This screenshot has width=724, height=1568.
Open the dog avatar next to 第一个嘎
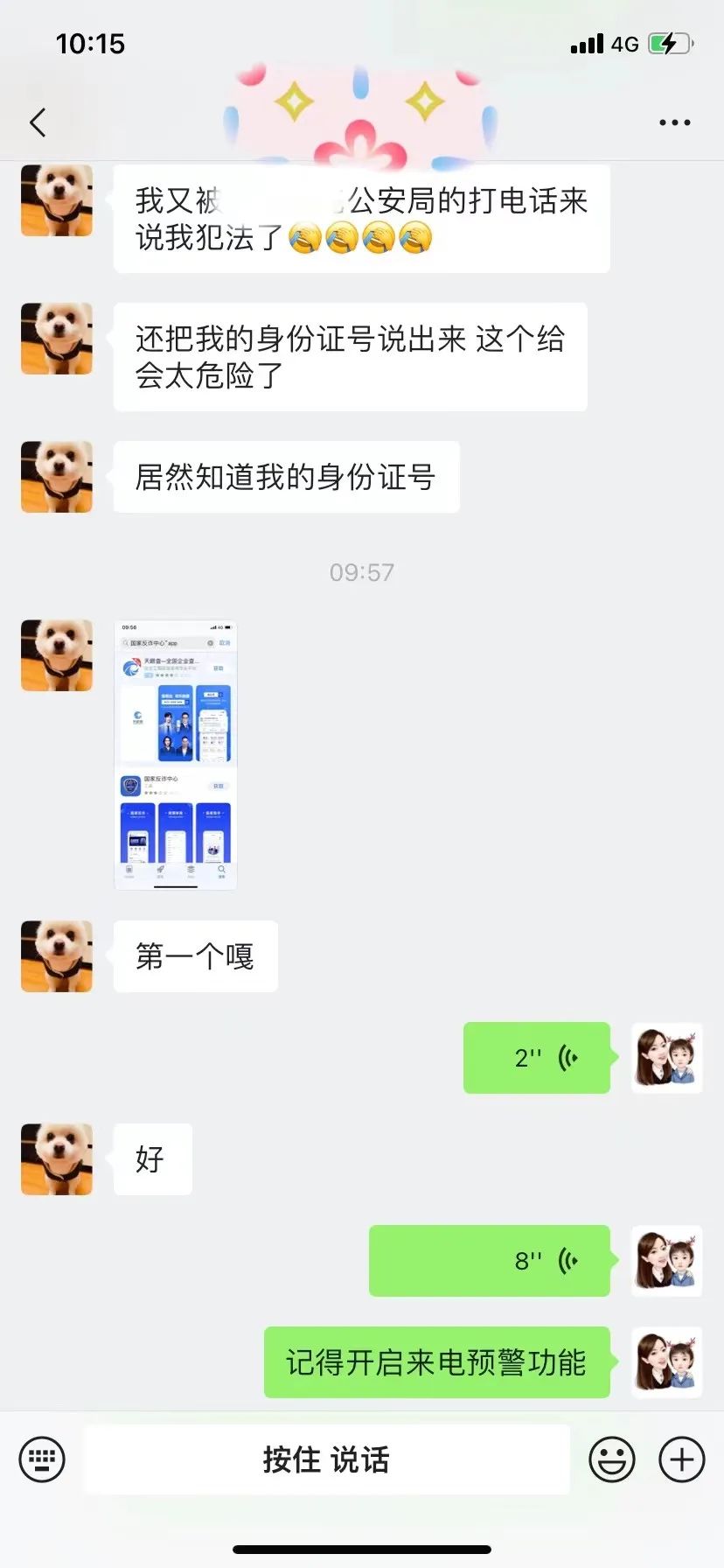[x=57, y=956]
